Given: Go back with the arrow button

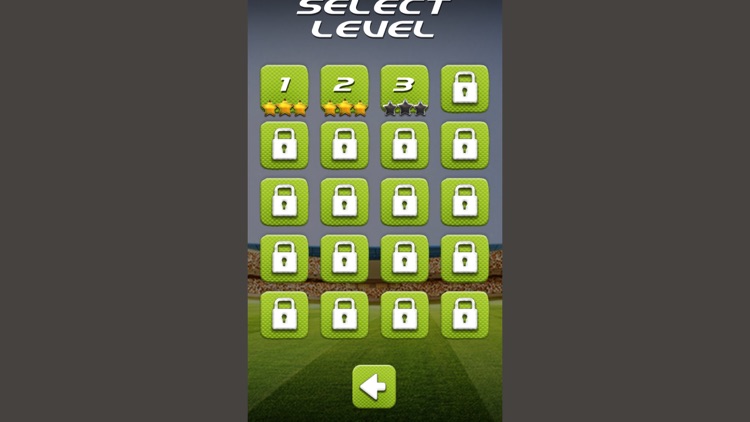Looking at the screenshot, I should click(x=374, y=386).
